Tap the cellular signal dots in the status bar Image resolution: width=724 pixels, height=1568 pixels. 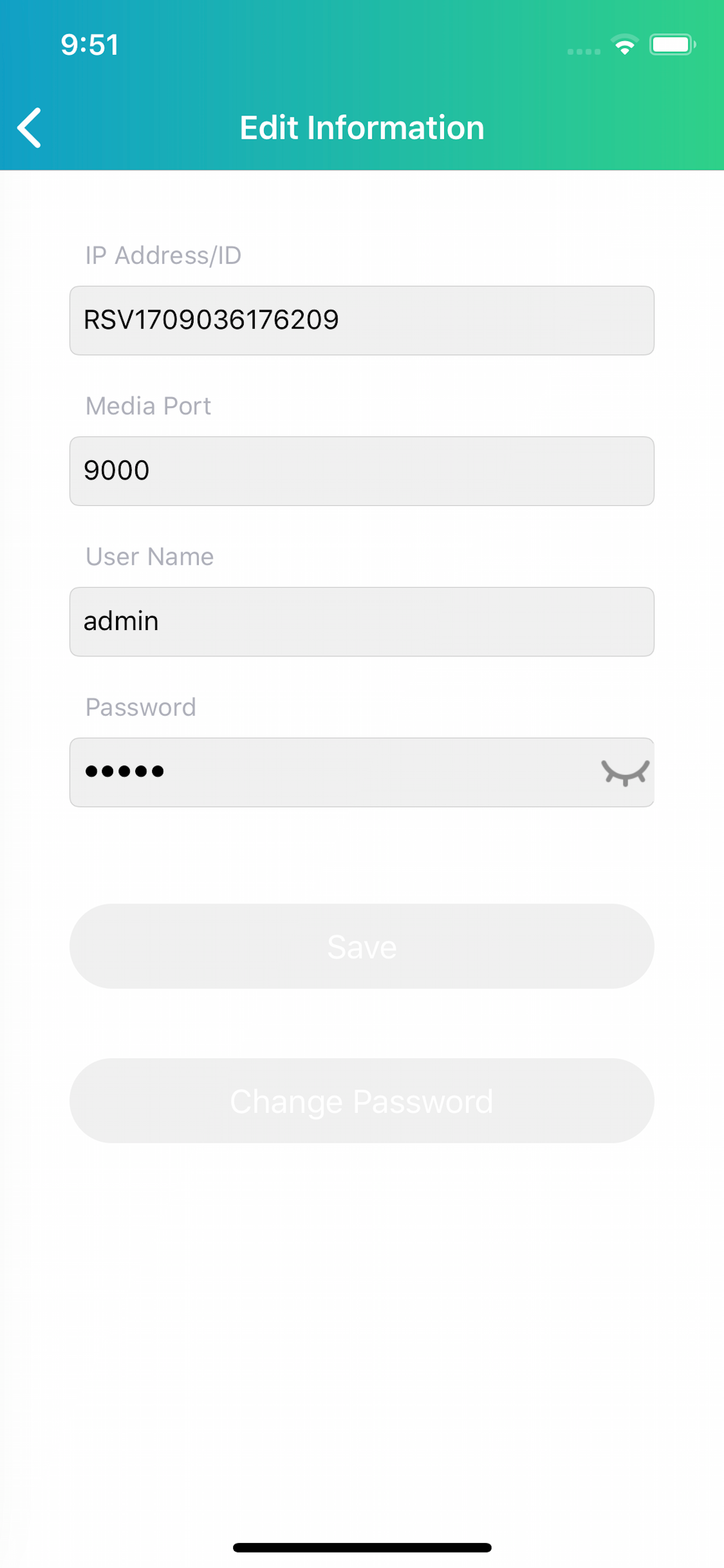(x=582, y=51)
